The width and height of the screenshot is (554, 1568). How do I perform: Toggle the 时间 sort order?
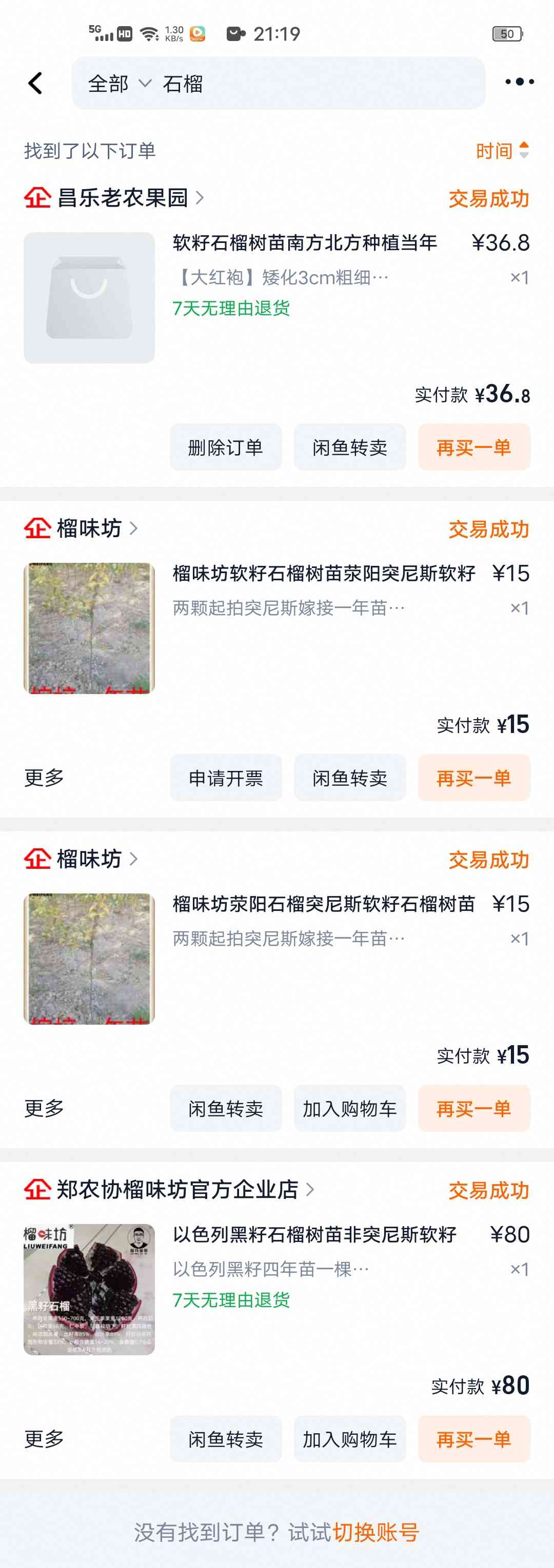(502, 150)
